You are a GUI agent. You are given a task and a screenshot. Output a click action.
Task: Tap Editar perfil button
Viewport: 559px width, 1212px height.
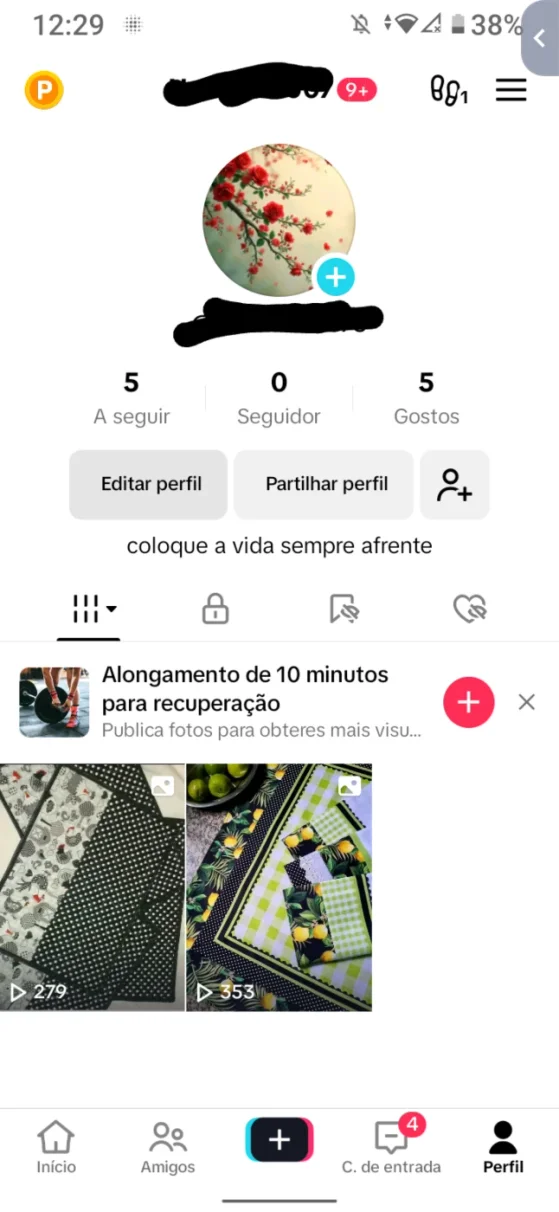tap(148, 484)
